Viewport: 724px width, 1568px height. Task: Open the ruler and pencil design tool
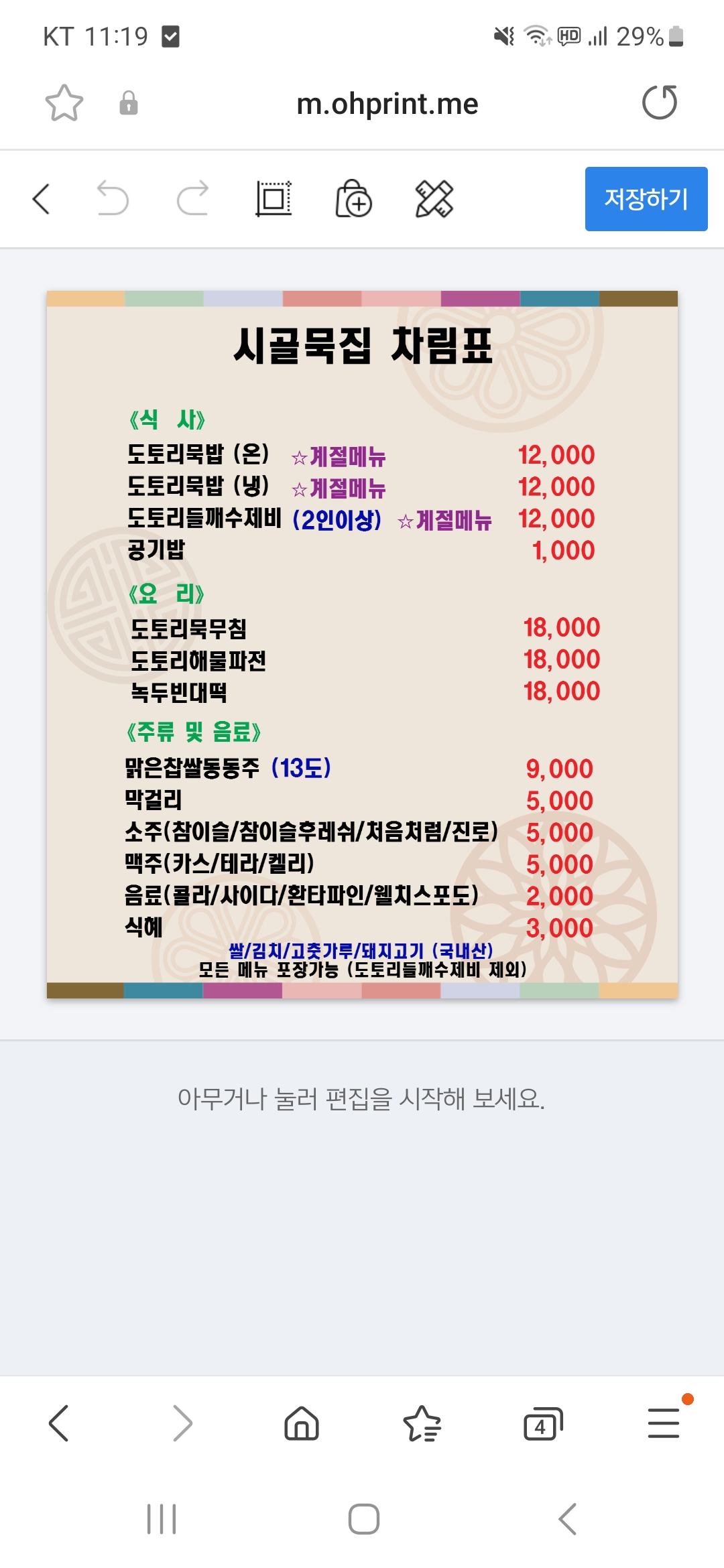[x=434, y=199]
